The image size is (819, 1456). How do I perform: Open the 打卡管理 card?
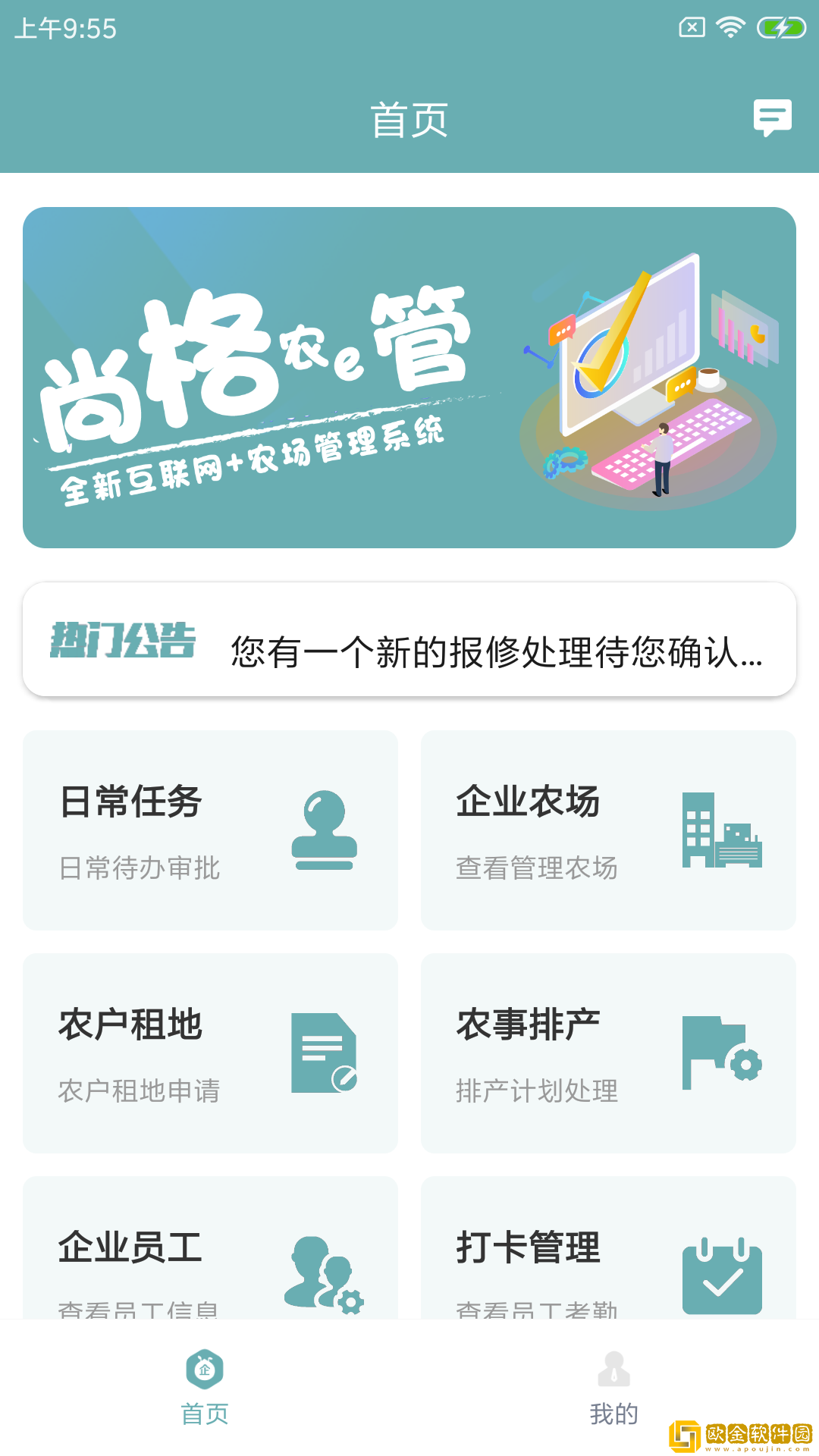click(x=608, y=1251)
